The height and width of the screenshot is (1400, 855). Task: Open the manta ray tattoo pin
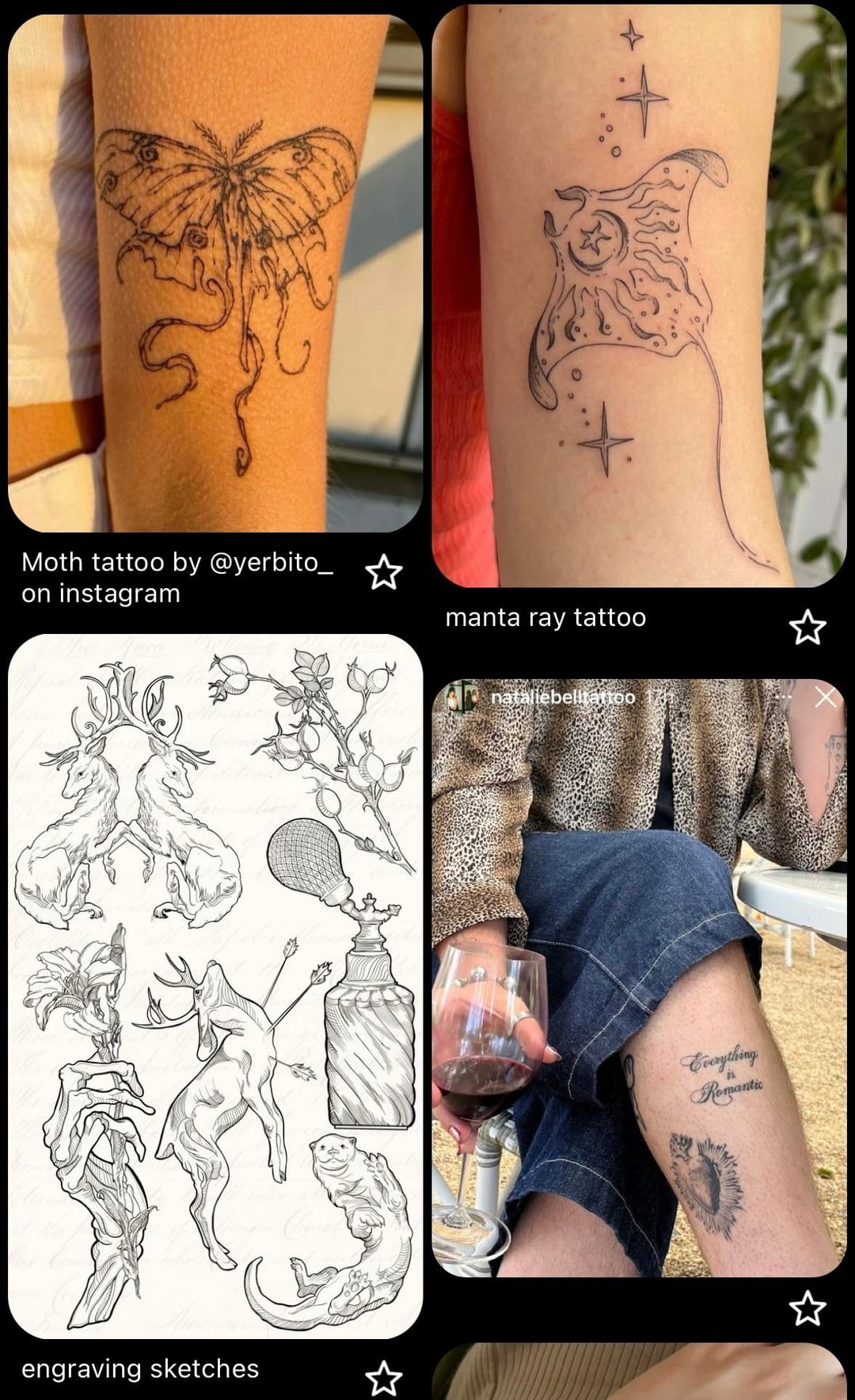(x=639, y=297)
